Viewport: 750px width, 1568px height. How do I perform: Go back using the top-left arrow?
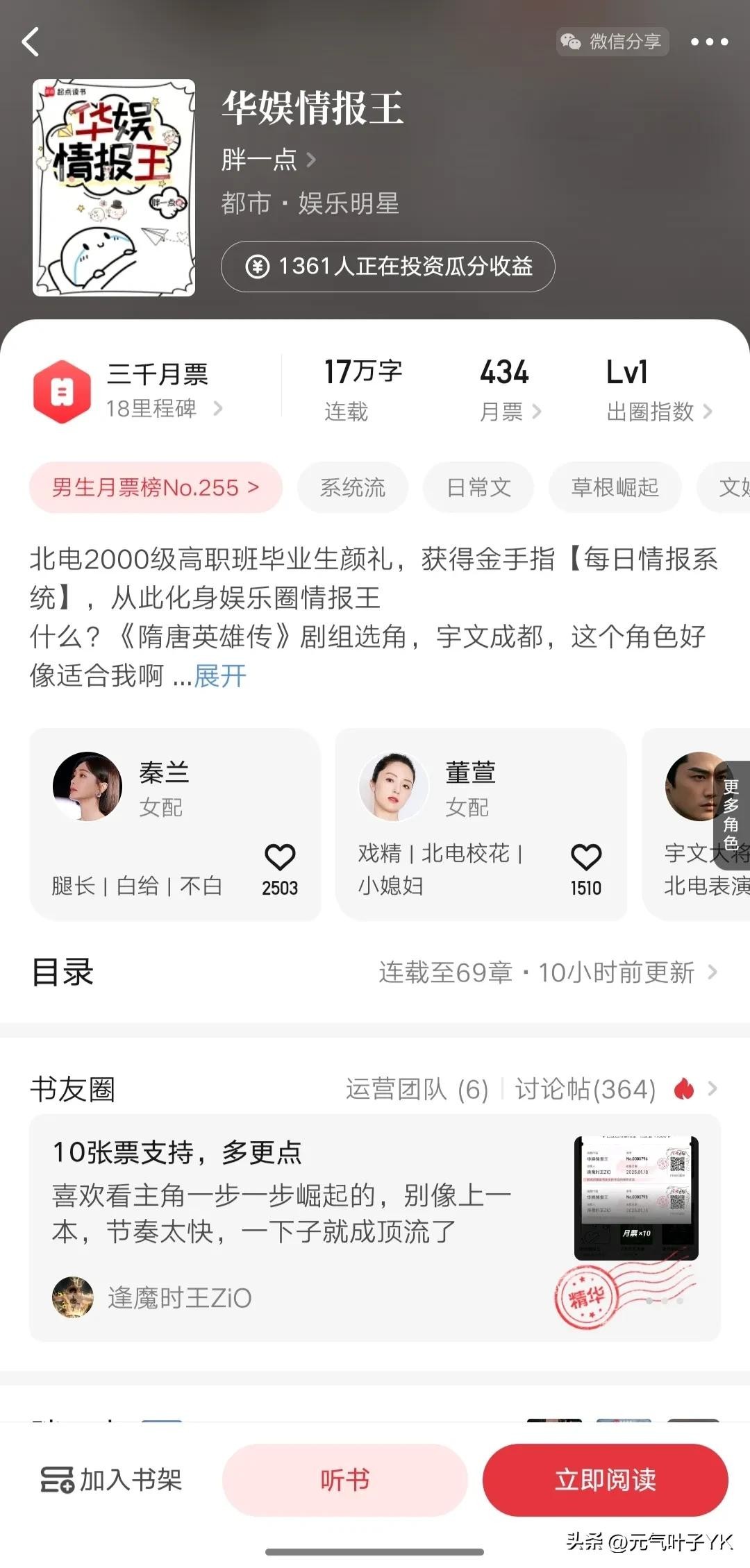(x=31, y=42)
